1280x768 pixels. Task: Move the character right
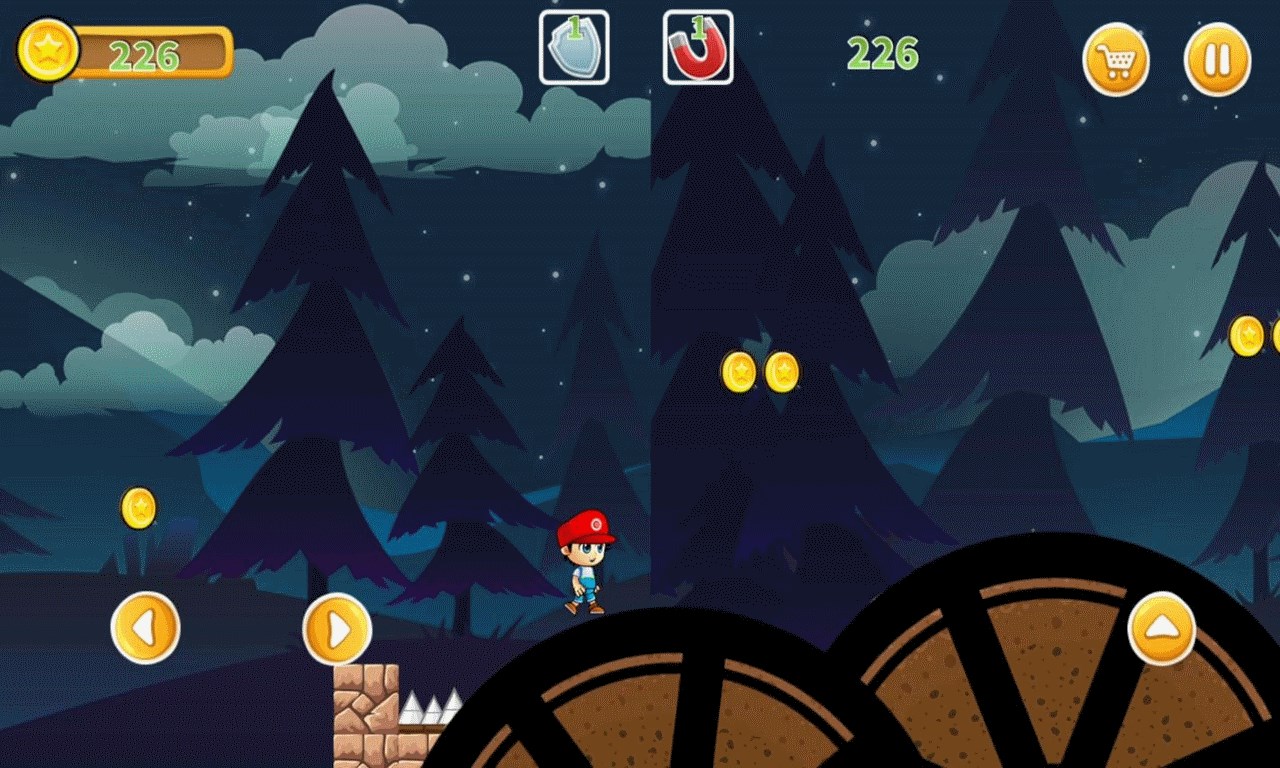(337, 629)
